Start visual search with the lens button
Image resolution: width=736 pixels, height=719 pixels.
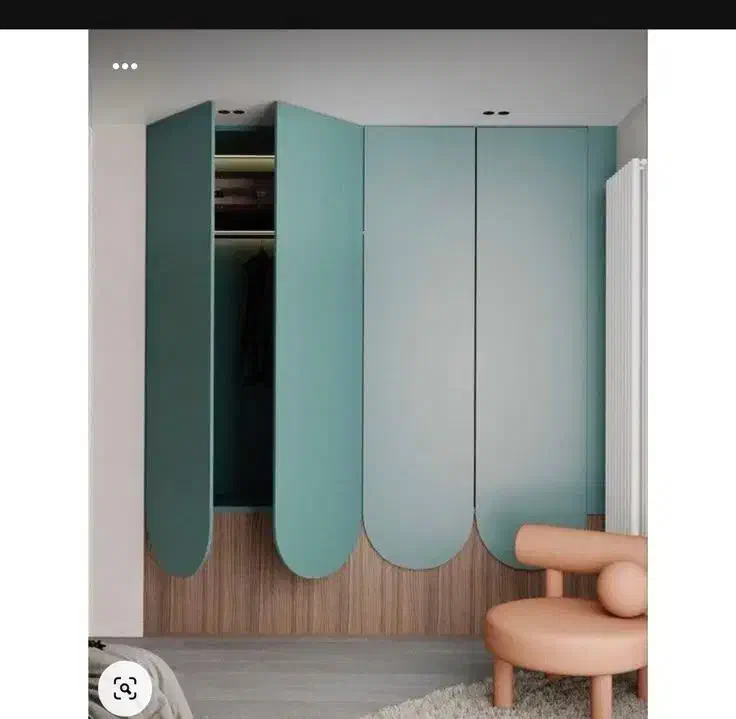[x=125, y=688]
